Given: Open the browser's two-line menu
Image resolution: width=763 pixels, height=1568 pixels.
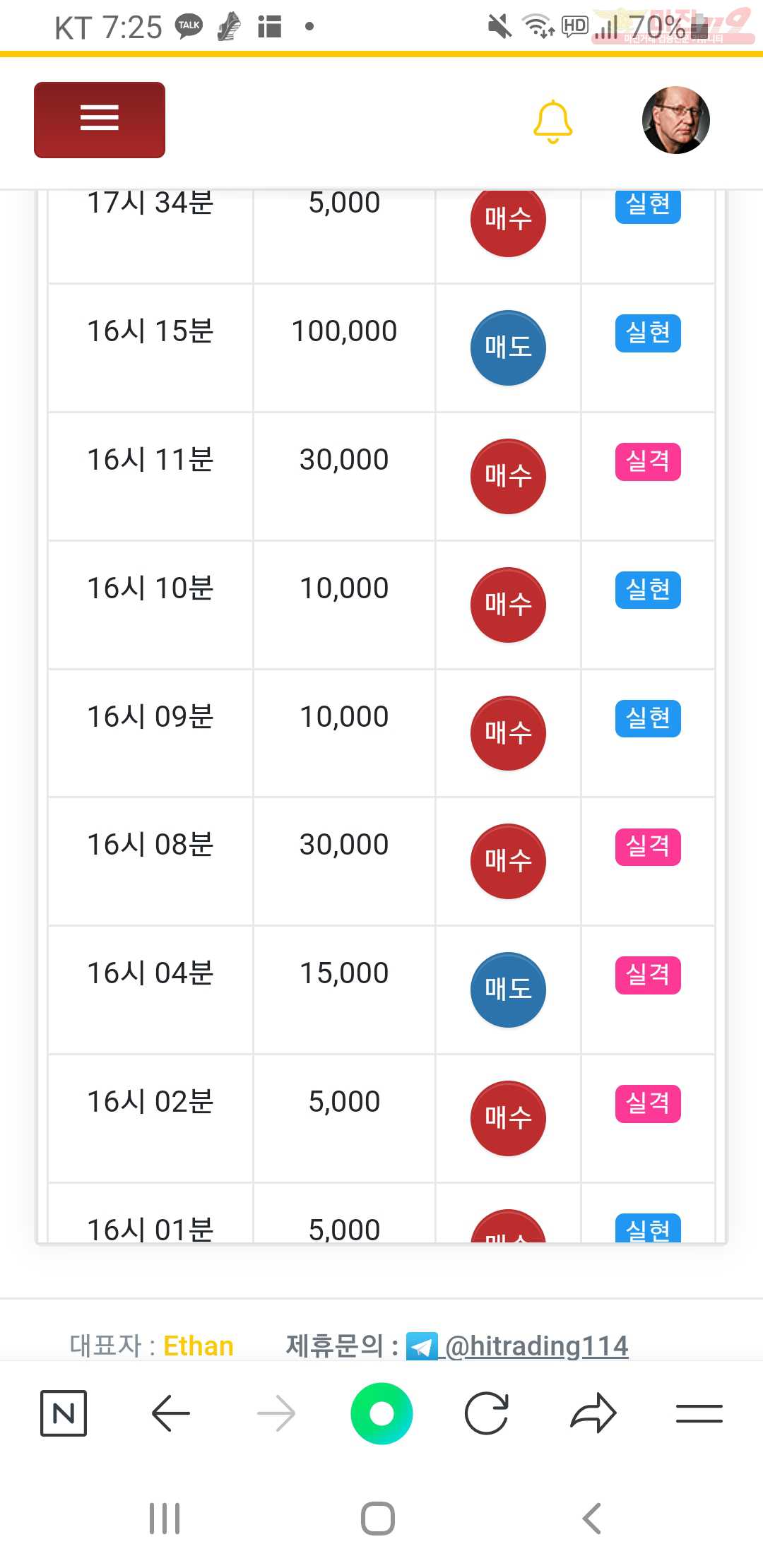Looking at the screenshot, I should pyautogui.click(x=699, y=1413).
